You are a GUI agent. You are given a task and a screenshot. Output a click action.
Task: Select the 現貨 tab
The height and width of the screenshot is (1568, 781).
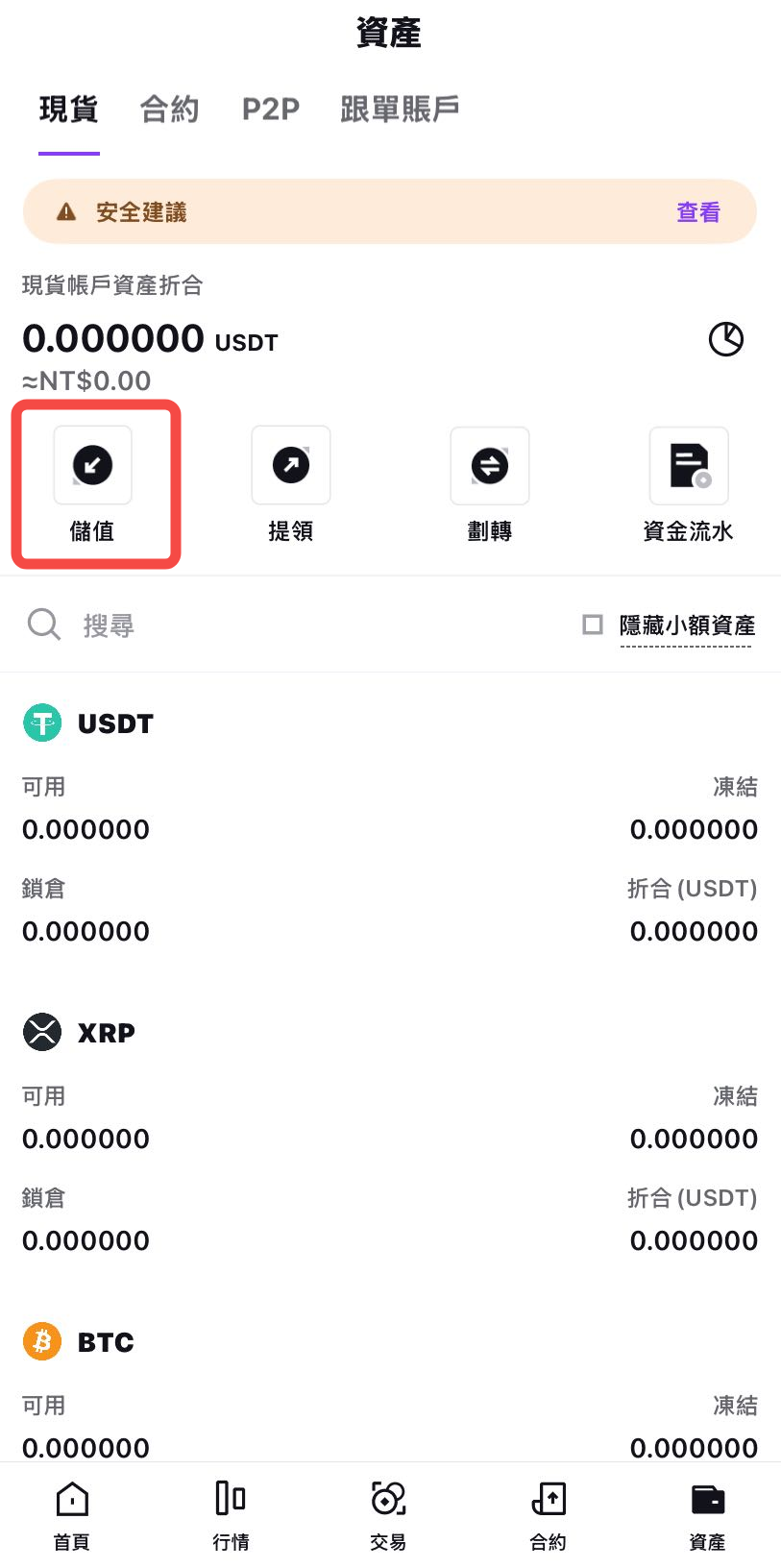click(x=68, y=110)
